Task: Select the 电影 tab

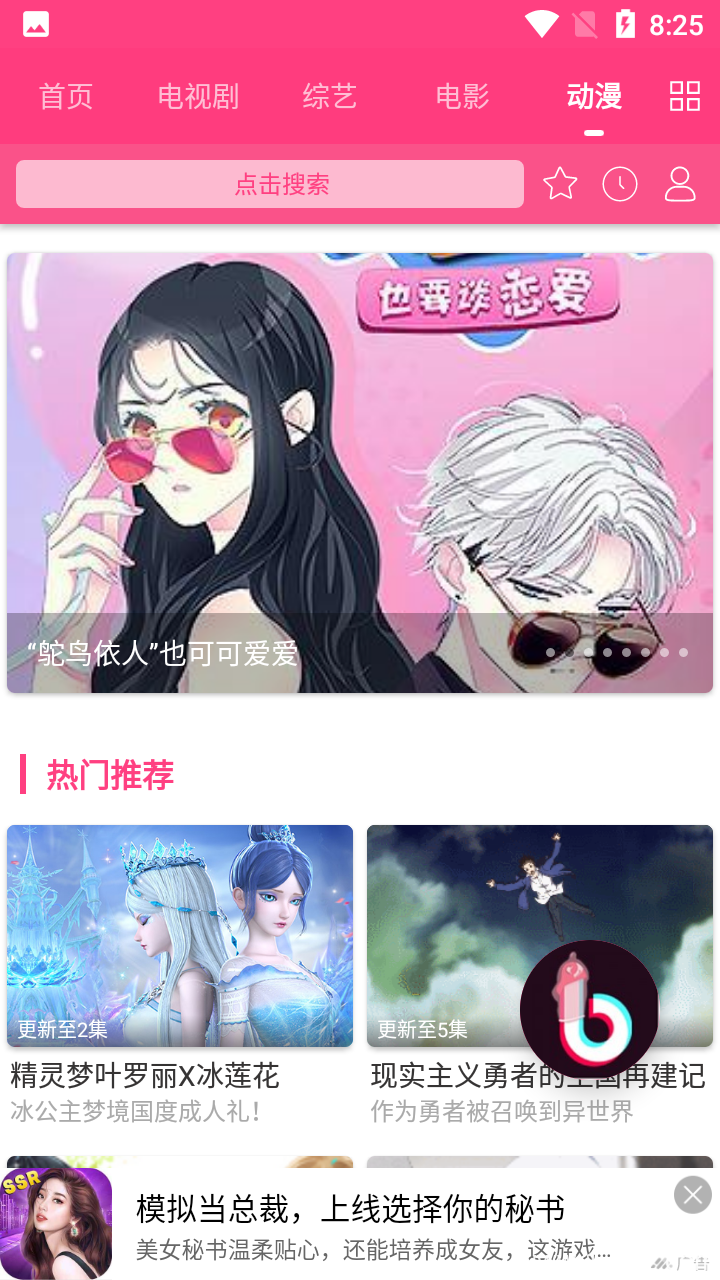Action: 462,97
